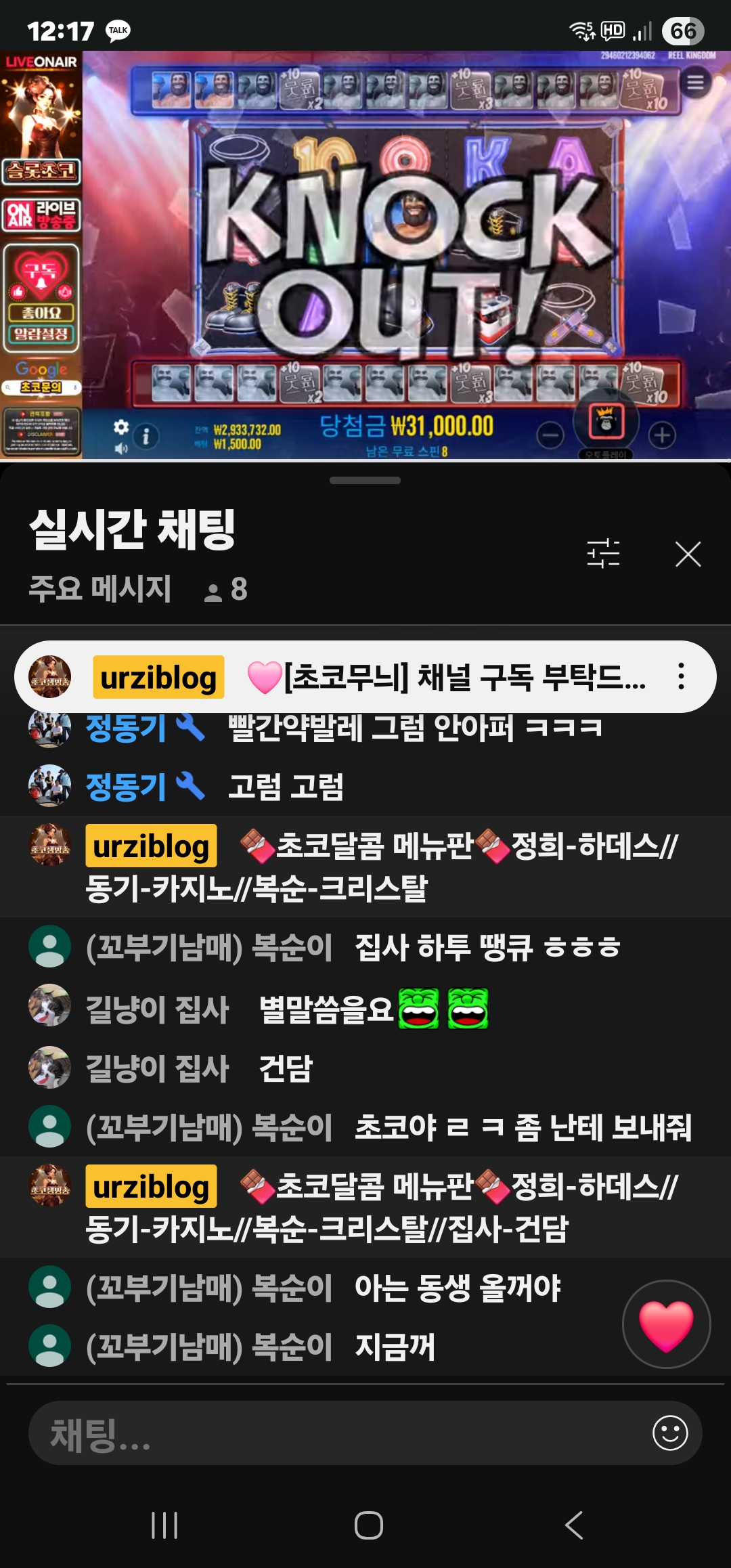Image resolution: width=731 pixels, height=1568 pixels.
Task: Tap the live video player
Action: tap(406, 257)
